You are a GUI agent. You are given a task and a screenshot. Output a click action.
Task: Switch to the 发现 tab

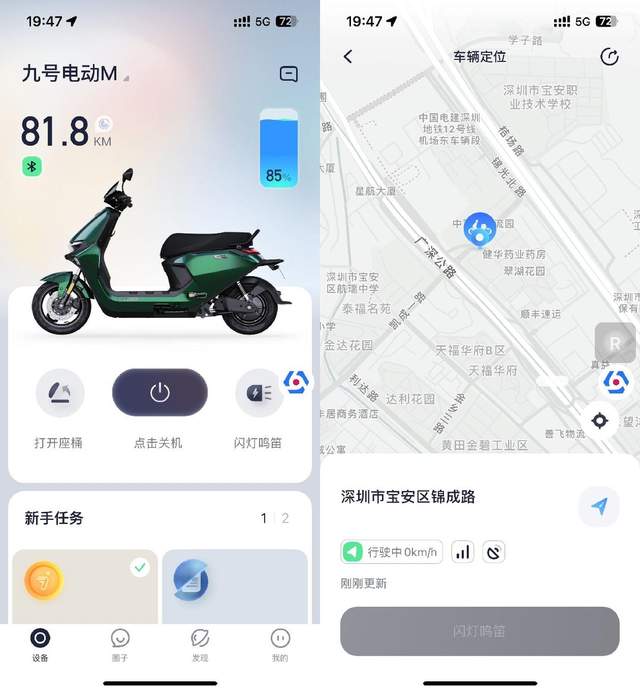[x=200, y=644]
